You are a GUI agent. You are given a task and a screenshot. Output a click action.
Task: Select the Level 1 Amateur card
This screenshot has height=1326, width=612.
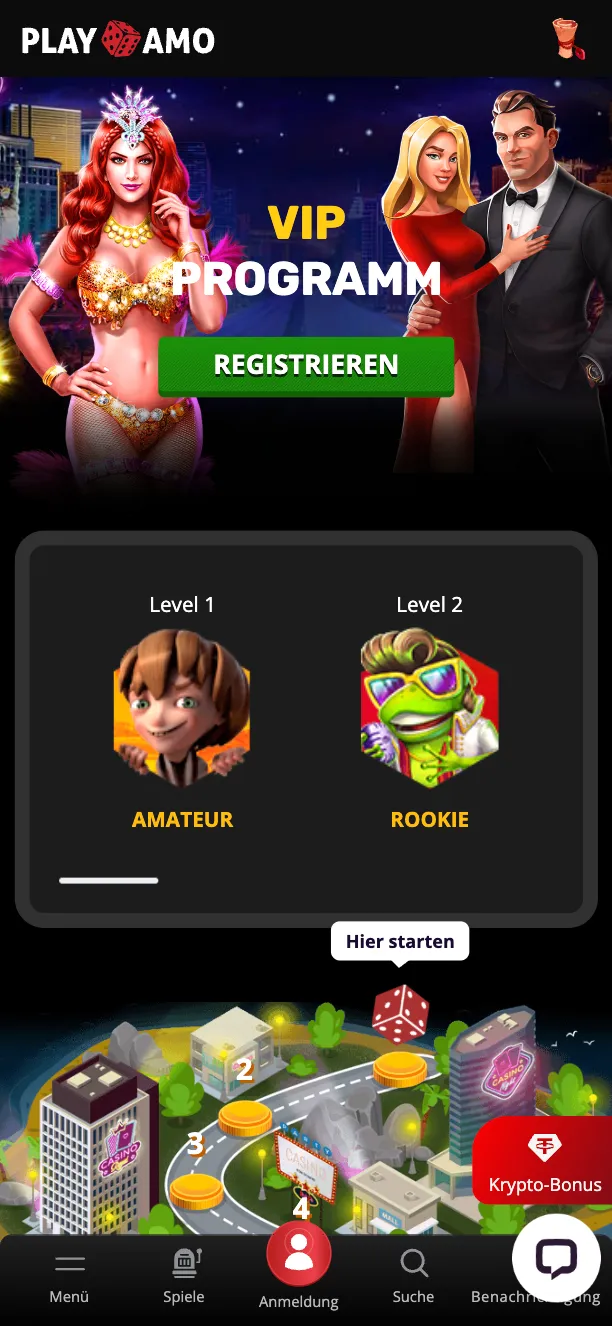click(182, 710)
